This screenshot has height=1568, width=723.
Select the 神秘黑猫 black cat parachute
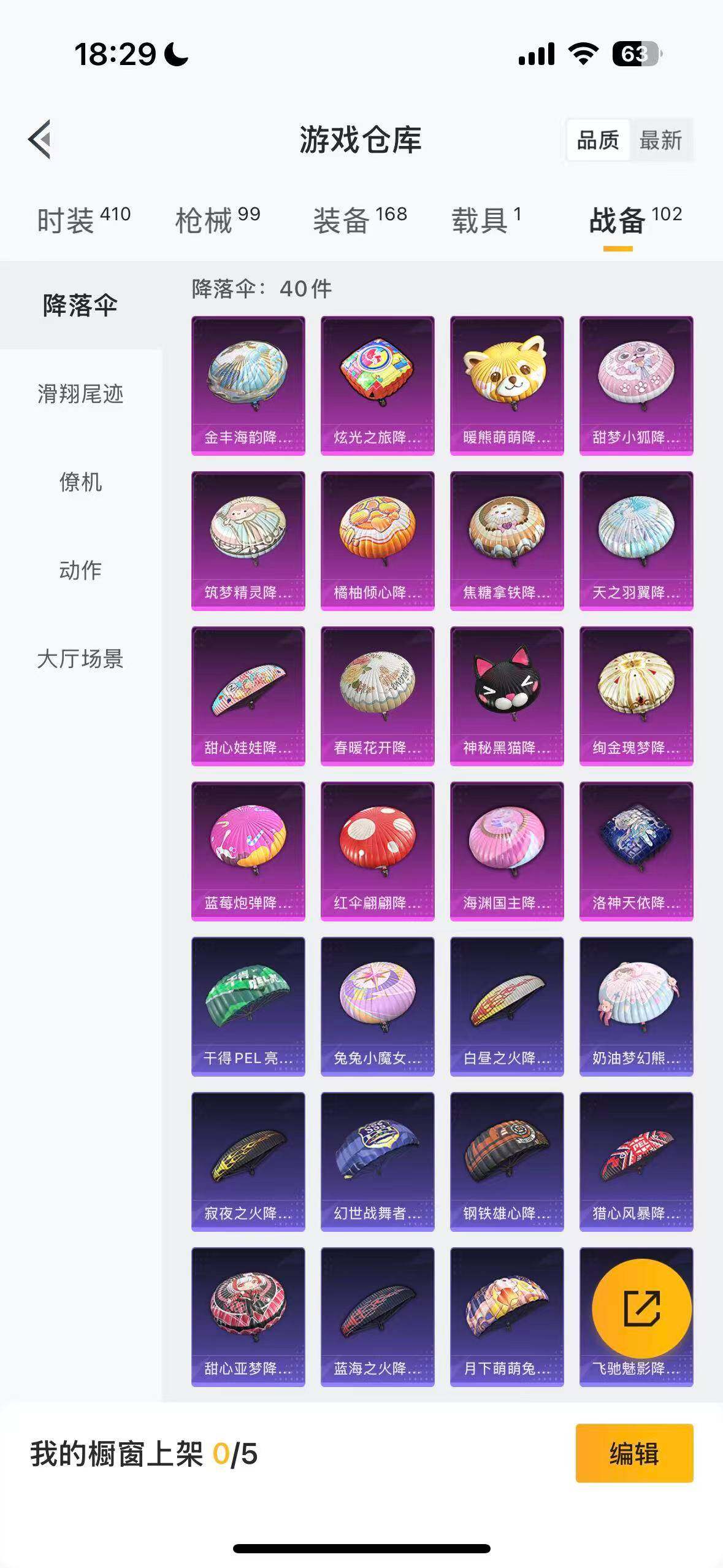(x=505, y=693)
